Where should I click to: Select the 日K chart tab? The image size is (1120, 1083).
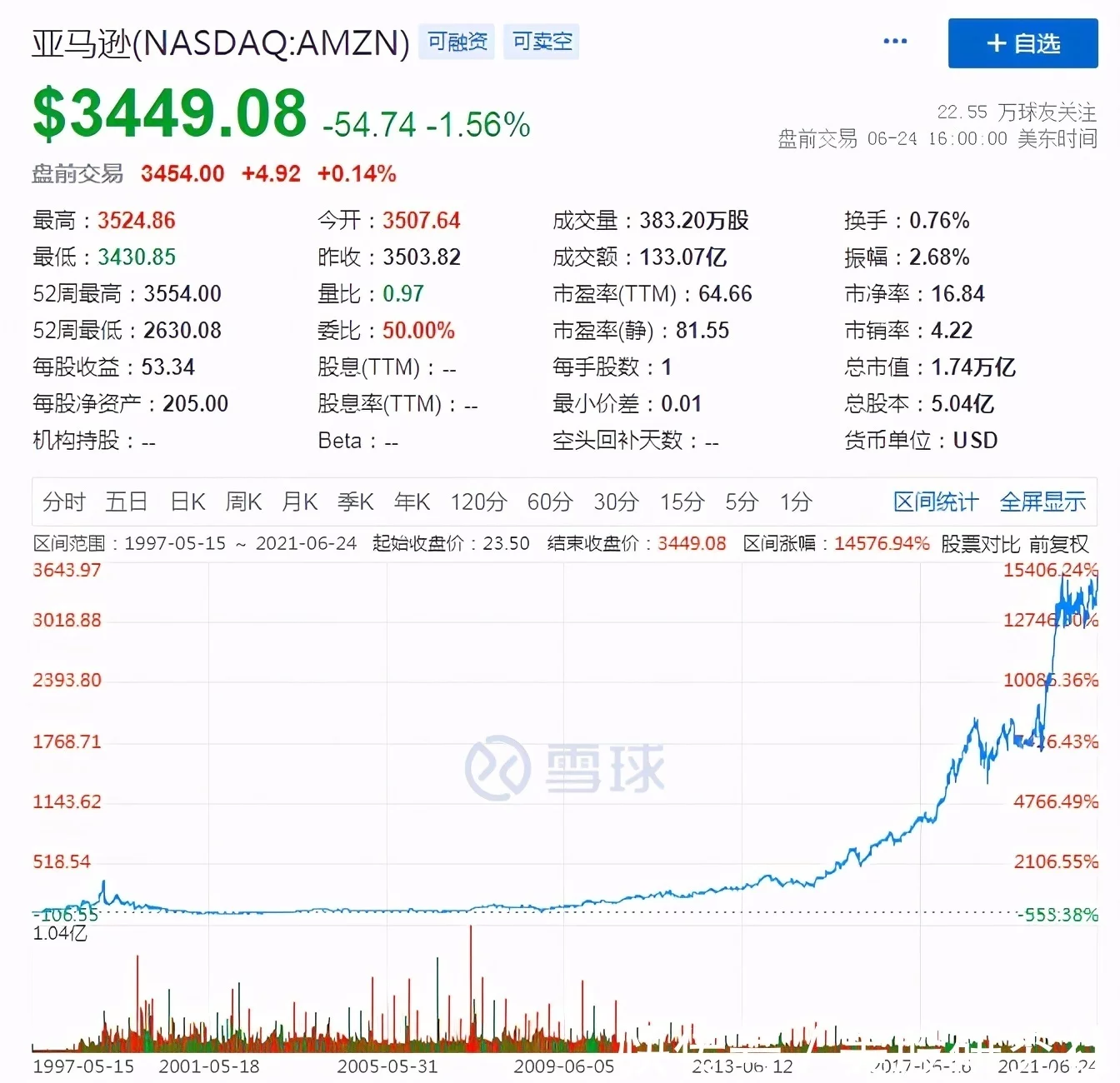point(187,502)
